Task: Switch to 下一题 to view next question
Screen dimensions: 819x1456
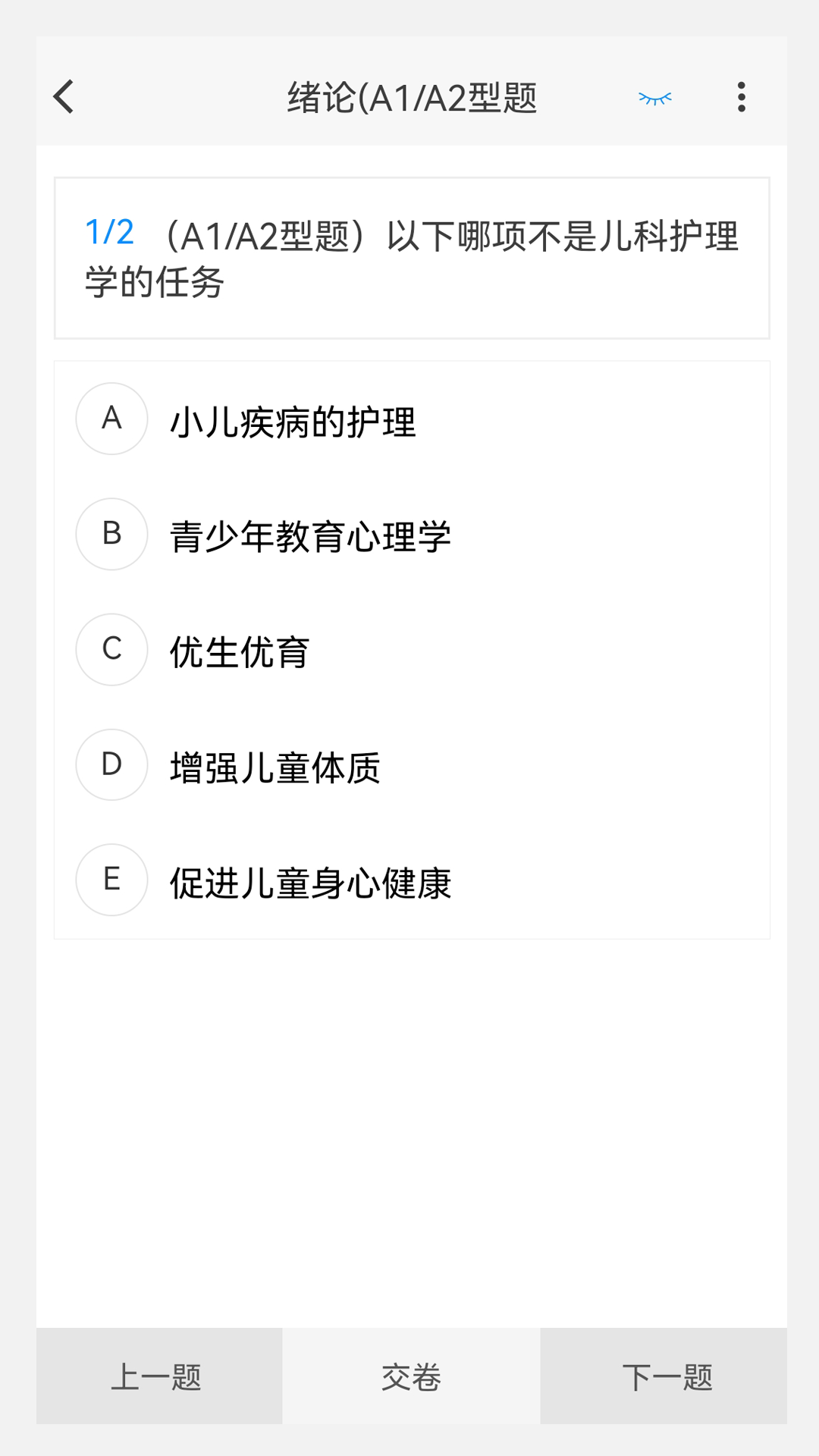Action: [x=667, y=1377]
